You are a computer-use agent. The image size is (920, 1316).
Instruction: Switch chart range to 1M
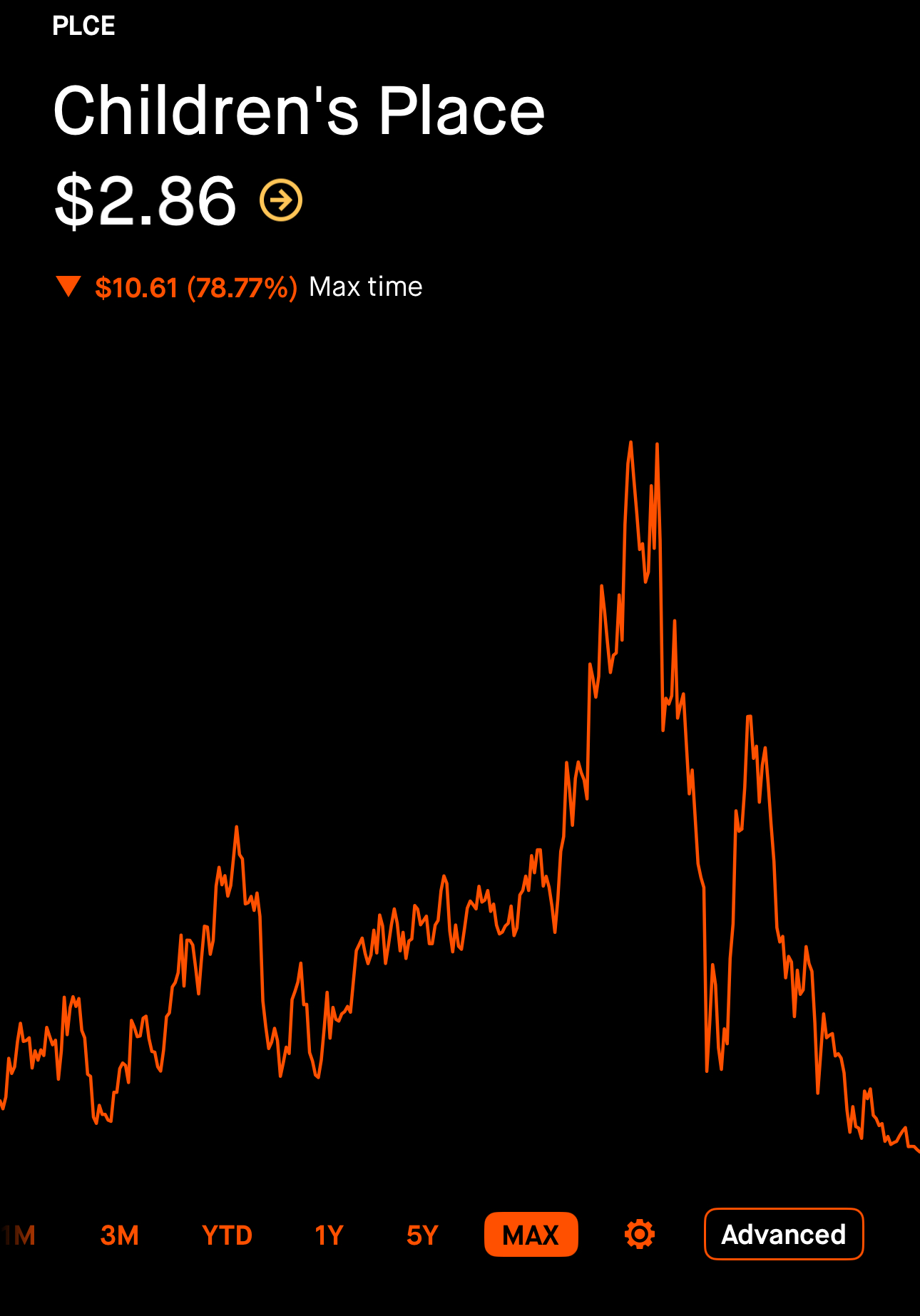(19, 1235)
